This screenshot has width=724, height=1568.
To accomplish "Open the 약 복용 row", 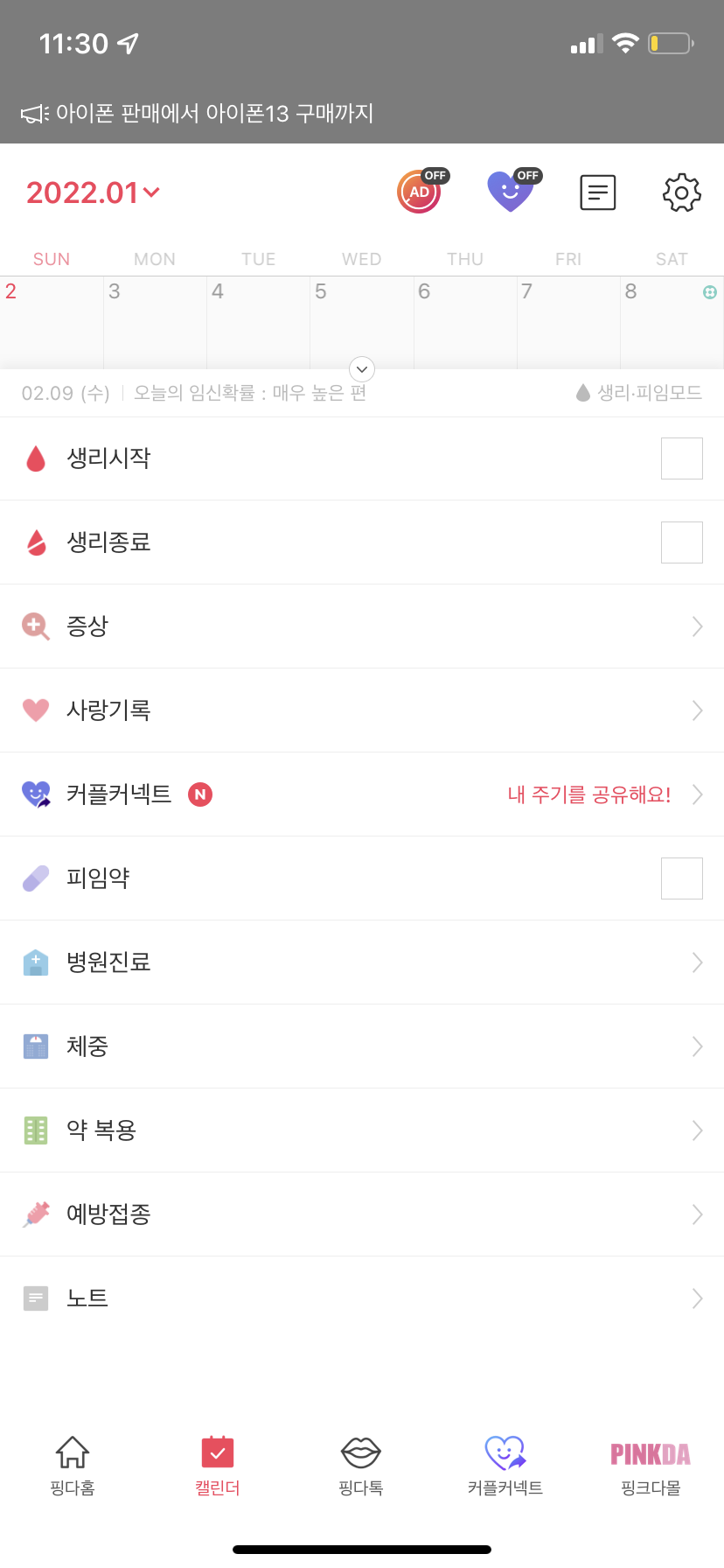I will click(x=362, y=1130).
